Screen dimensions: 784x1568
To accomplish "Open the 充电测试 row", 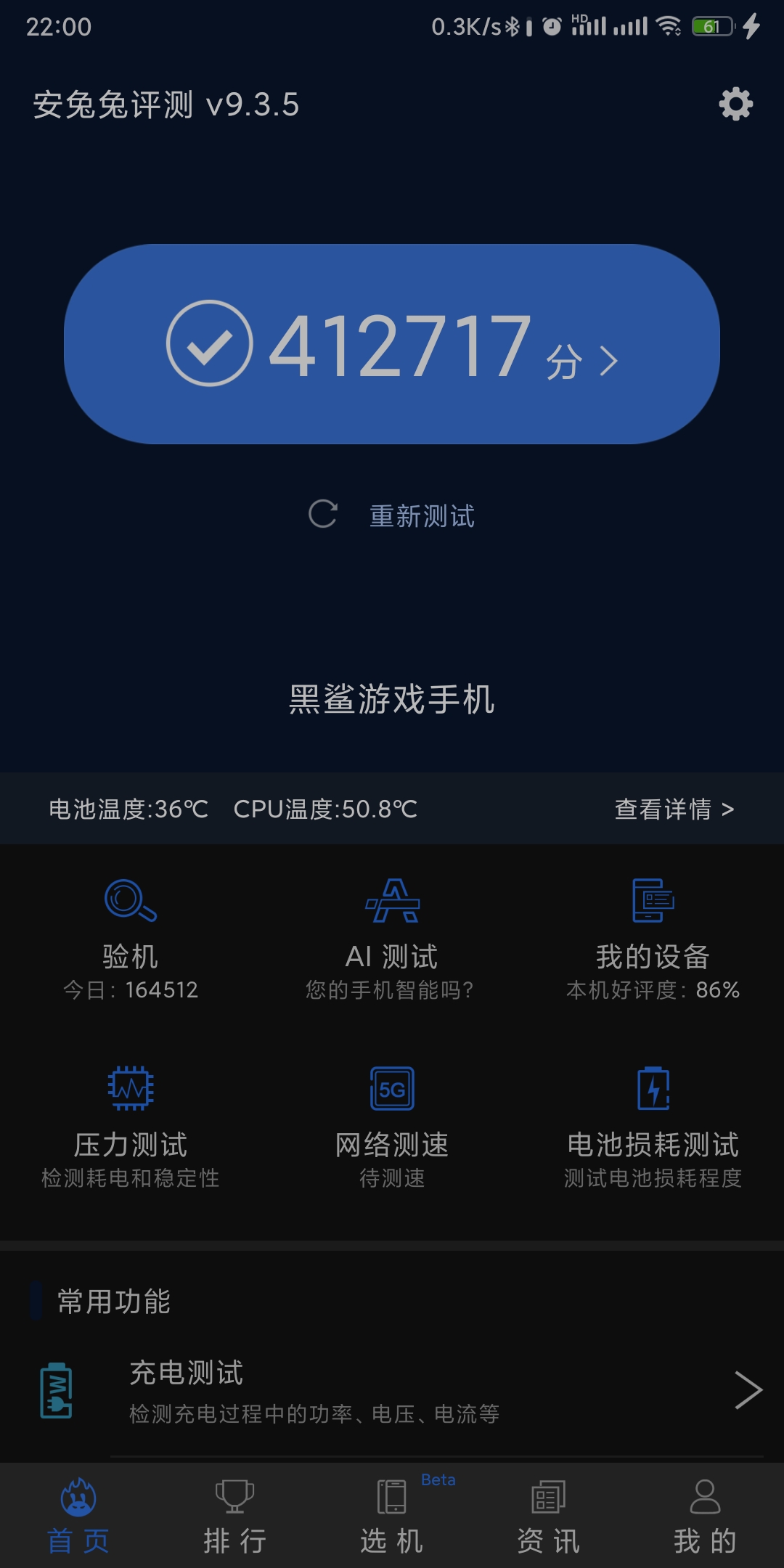I will point(392,1391).
